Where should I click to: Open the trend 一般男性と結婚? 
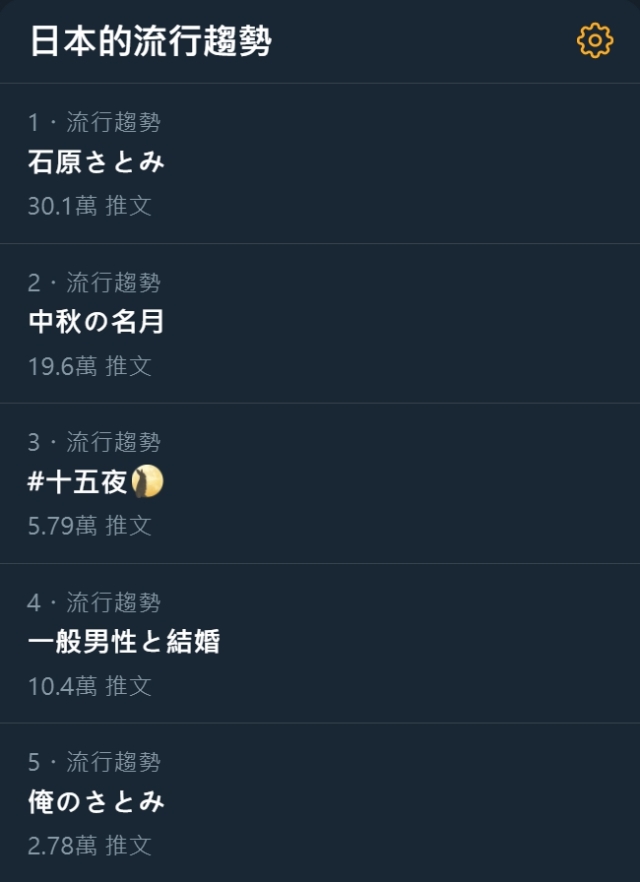click(x=124, y=642)
